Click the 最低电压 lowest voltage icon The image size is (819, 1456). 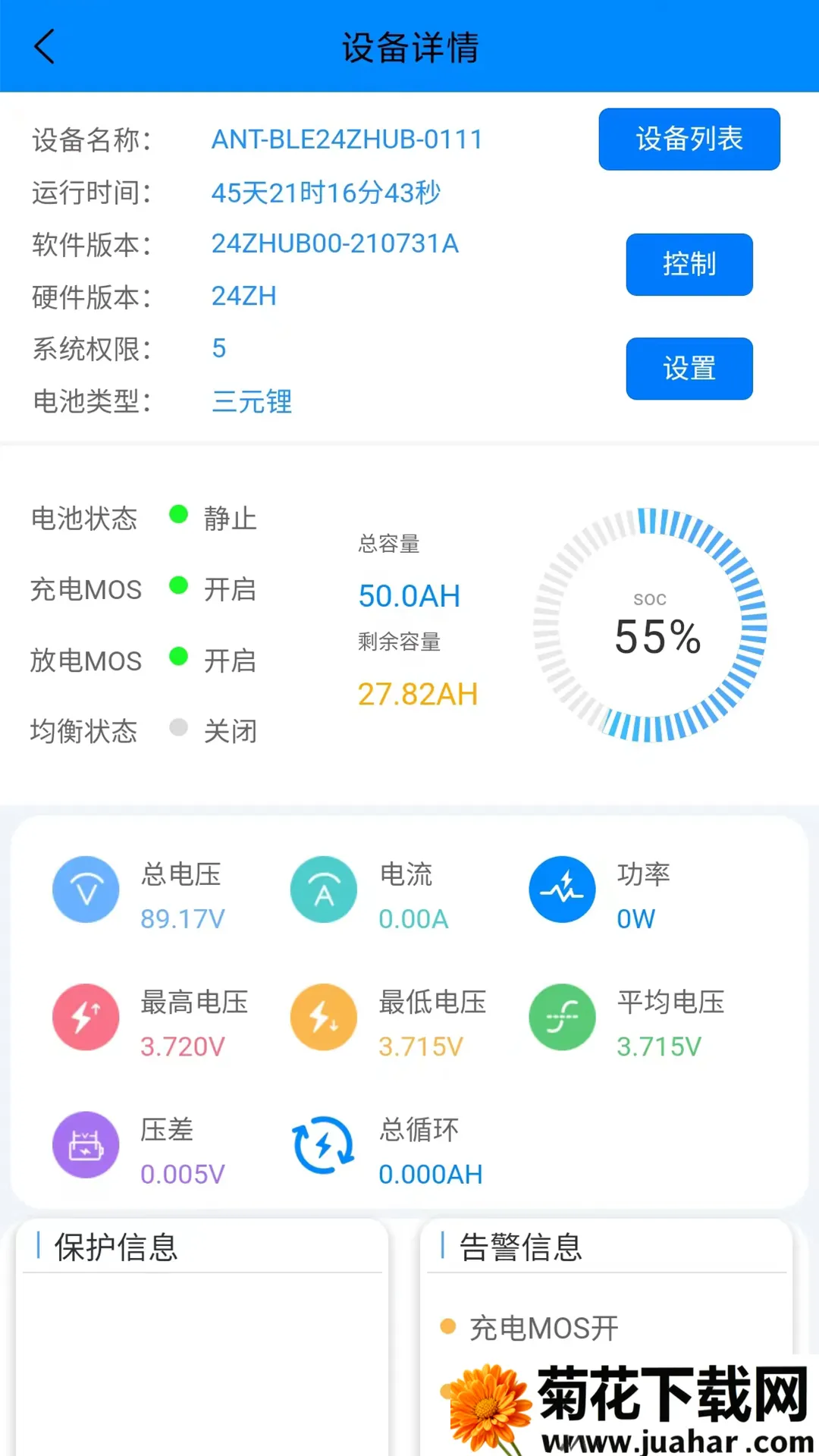323,1017
